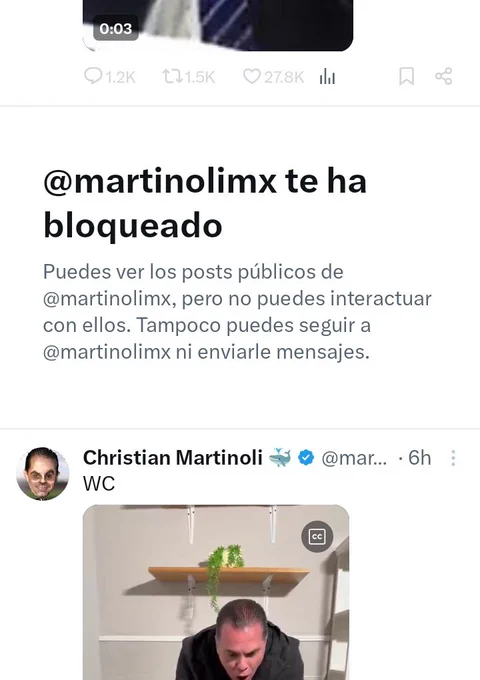Open Christian Martinoli's profile picture

[42, 474]
